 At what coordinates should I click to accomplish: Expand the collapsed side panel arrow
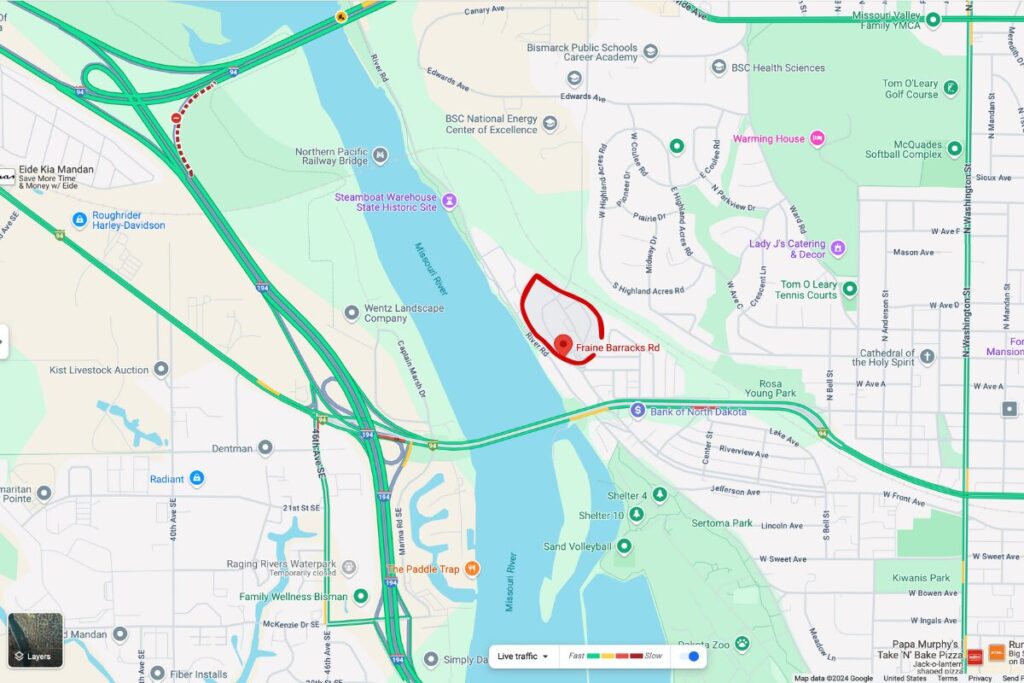(3, 341)
